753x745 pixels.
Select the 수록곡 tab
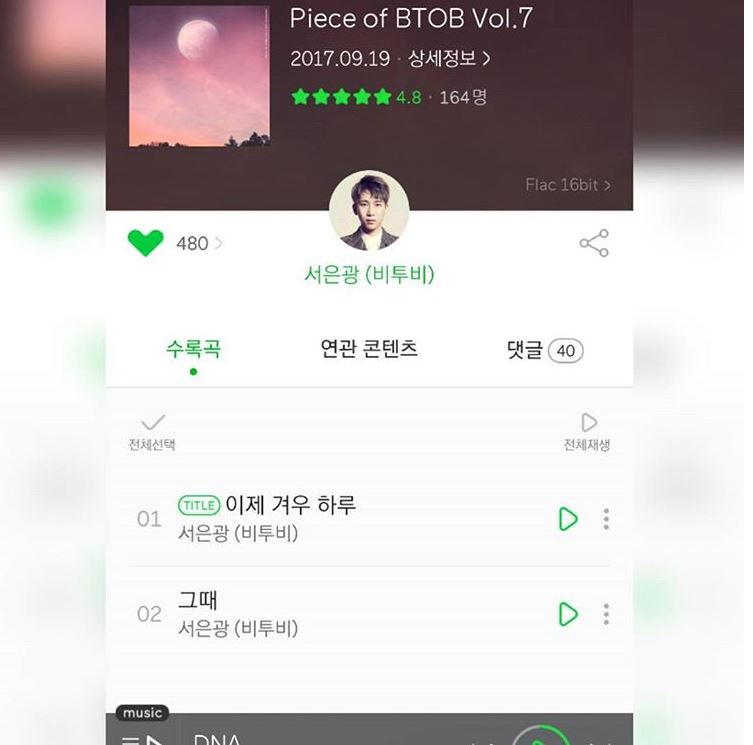193,349
